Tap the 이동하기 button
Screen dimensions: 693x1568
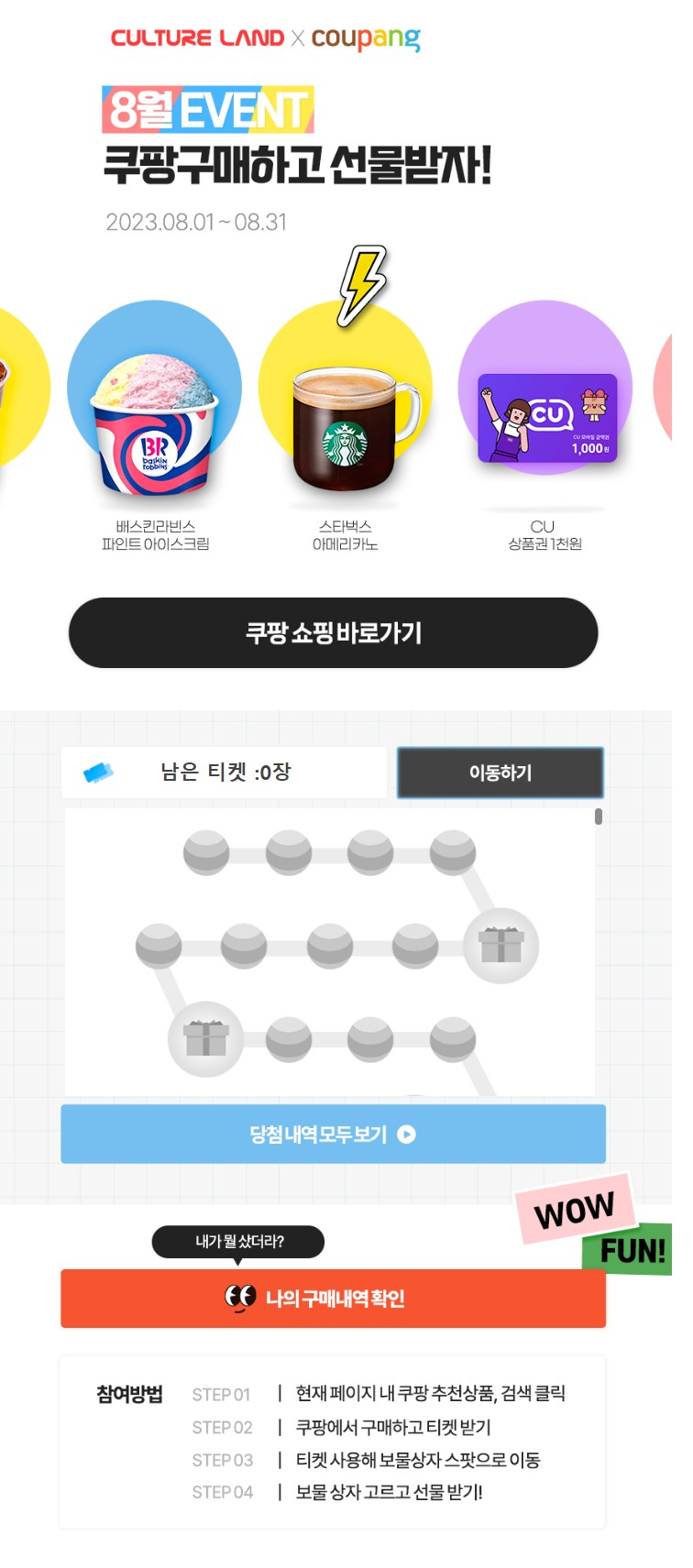coord(500,773)
